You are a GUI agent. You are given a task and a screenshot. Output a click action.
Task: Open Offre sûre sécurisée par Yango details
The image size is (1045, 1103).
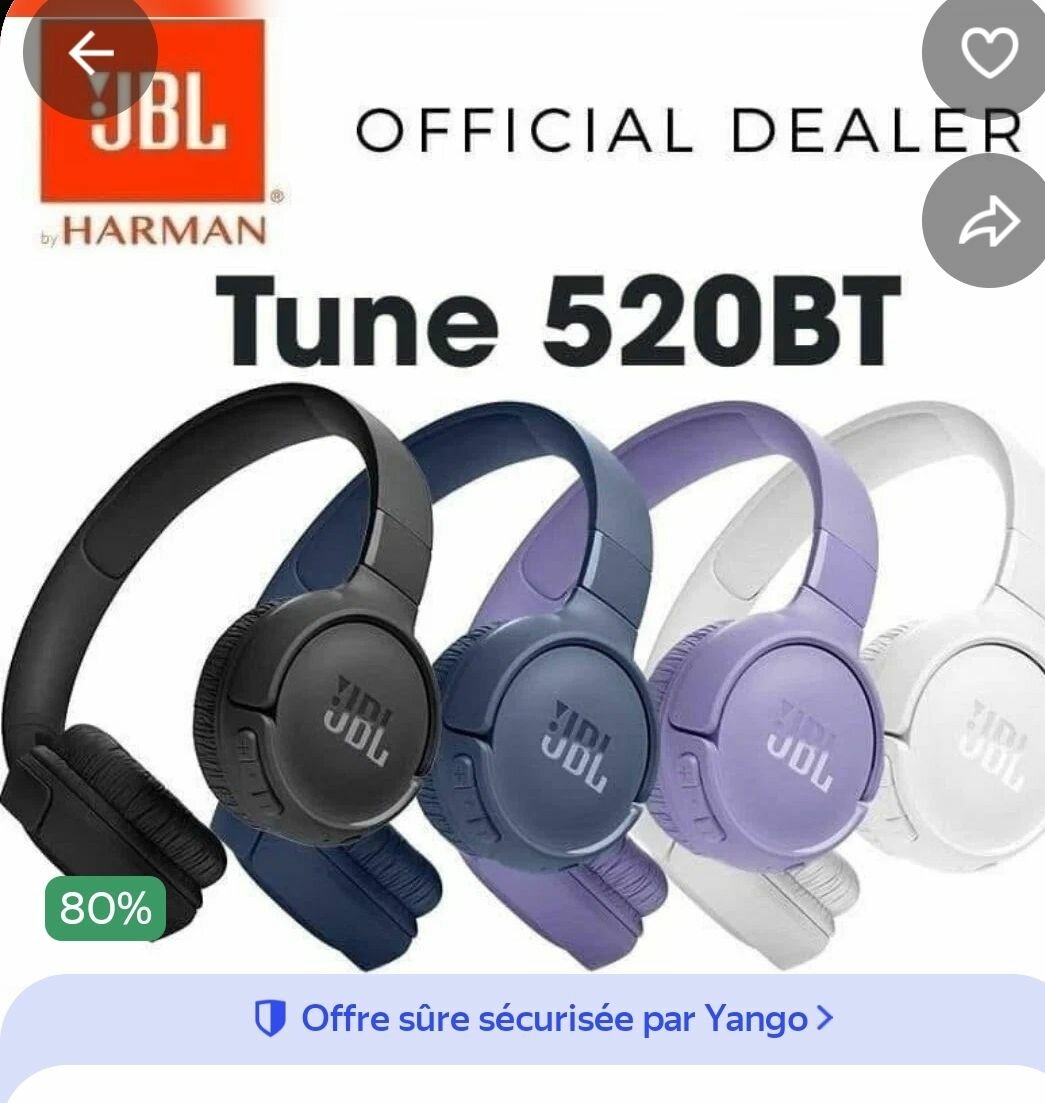tap(543, 1019)
